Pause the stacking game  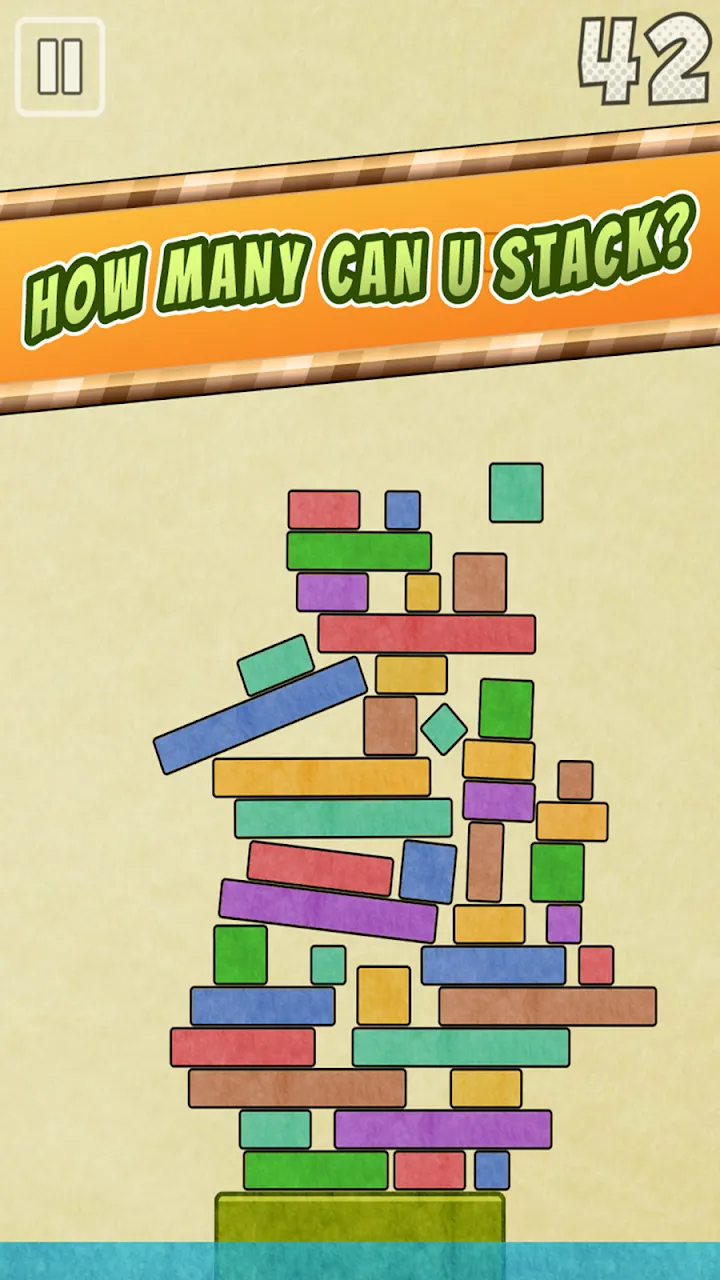click(60, 66)
